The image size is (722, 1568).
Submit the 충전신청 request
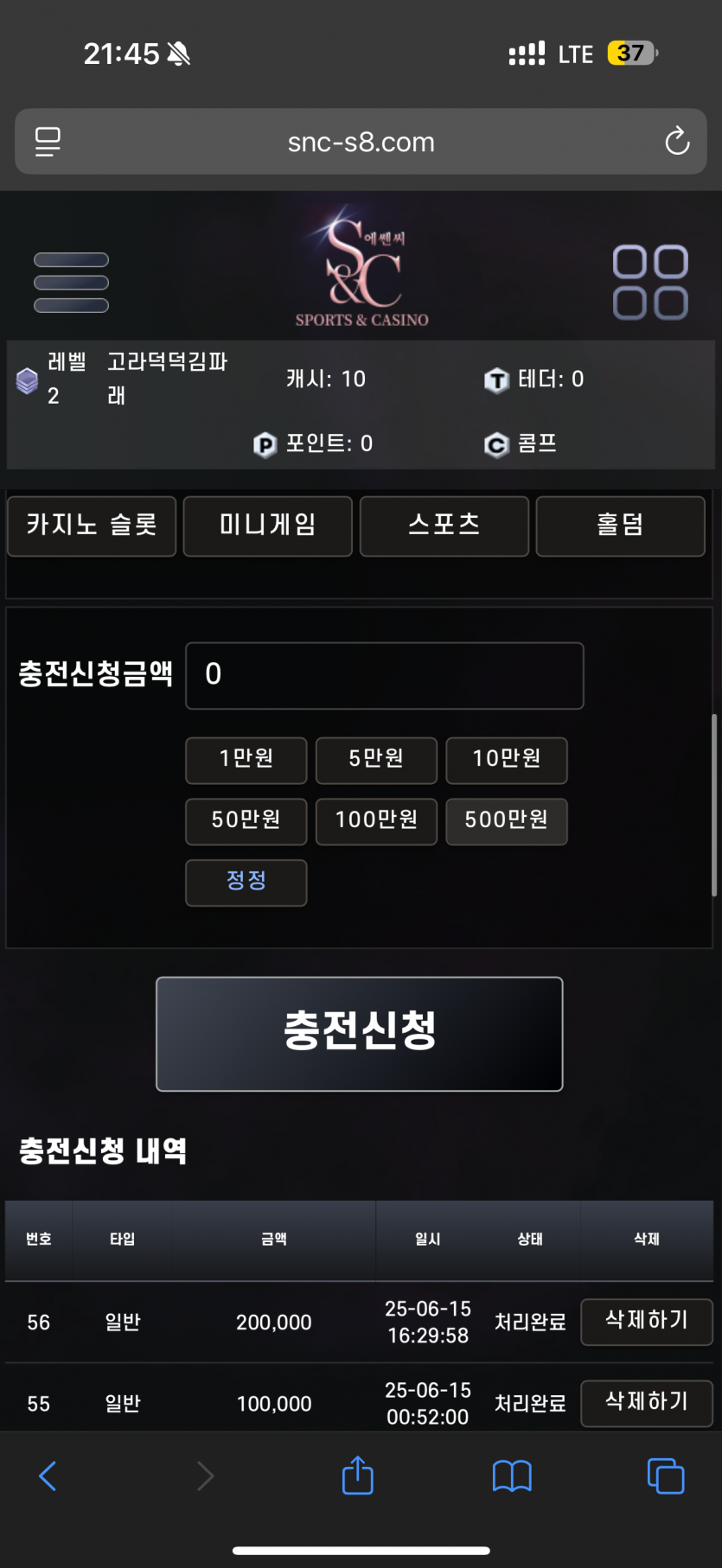point(360,1034)
